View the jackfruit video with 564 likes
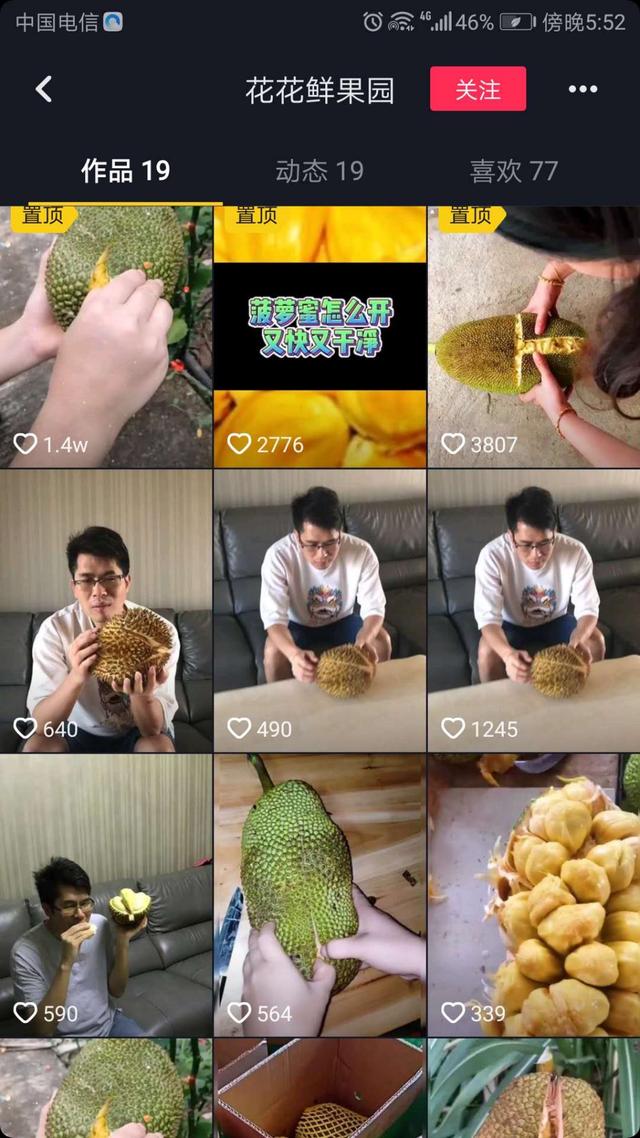 (320, 894)
